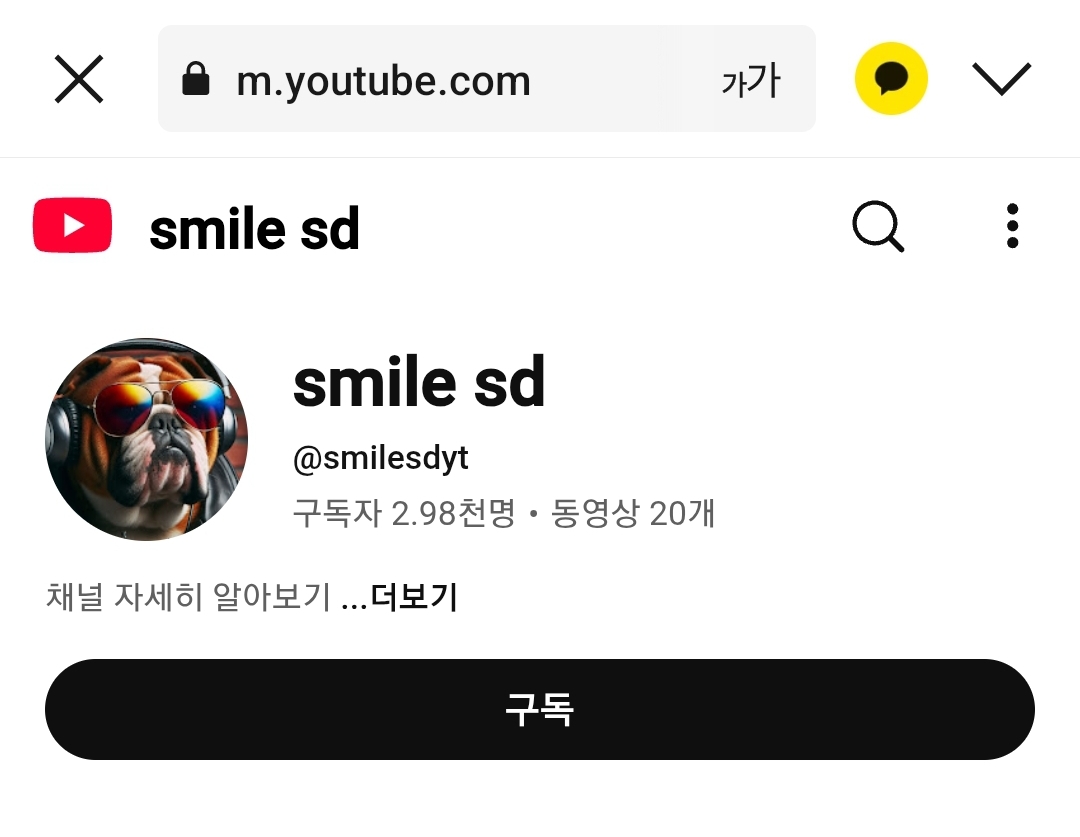This screenshot has height=837, width=1080.
Task: Search within YouTube using the magnifier
Action: click(x=878, y=227)
